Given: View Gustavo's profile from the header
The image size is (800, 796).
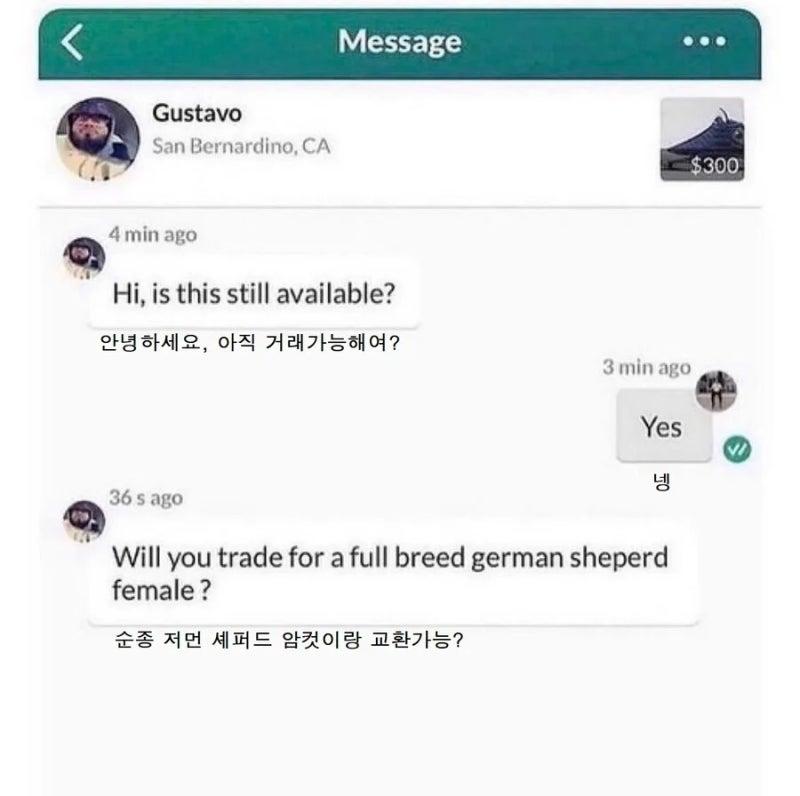Looking at the screenshot, I should coord(97,138).
